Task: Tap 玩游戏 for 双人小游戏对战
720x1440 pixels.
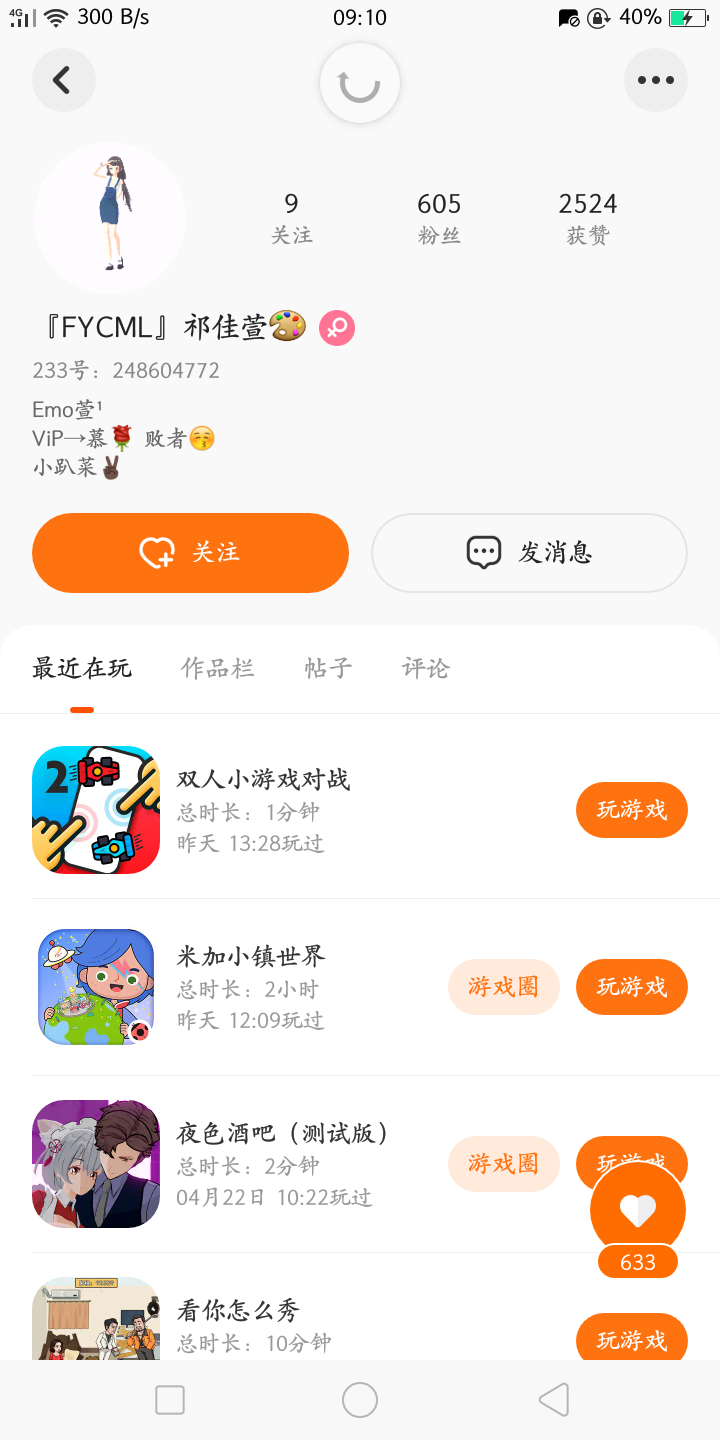Action: pyautogui.click(x=631, y=810)
